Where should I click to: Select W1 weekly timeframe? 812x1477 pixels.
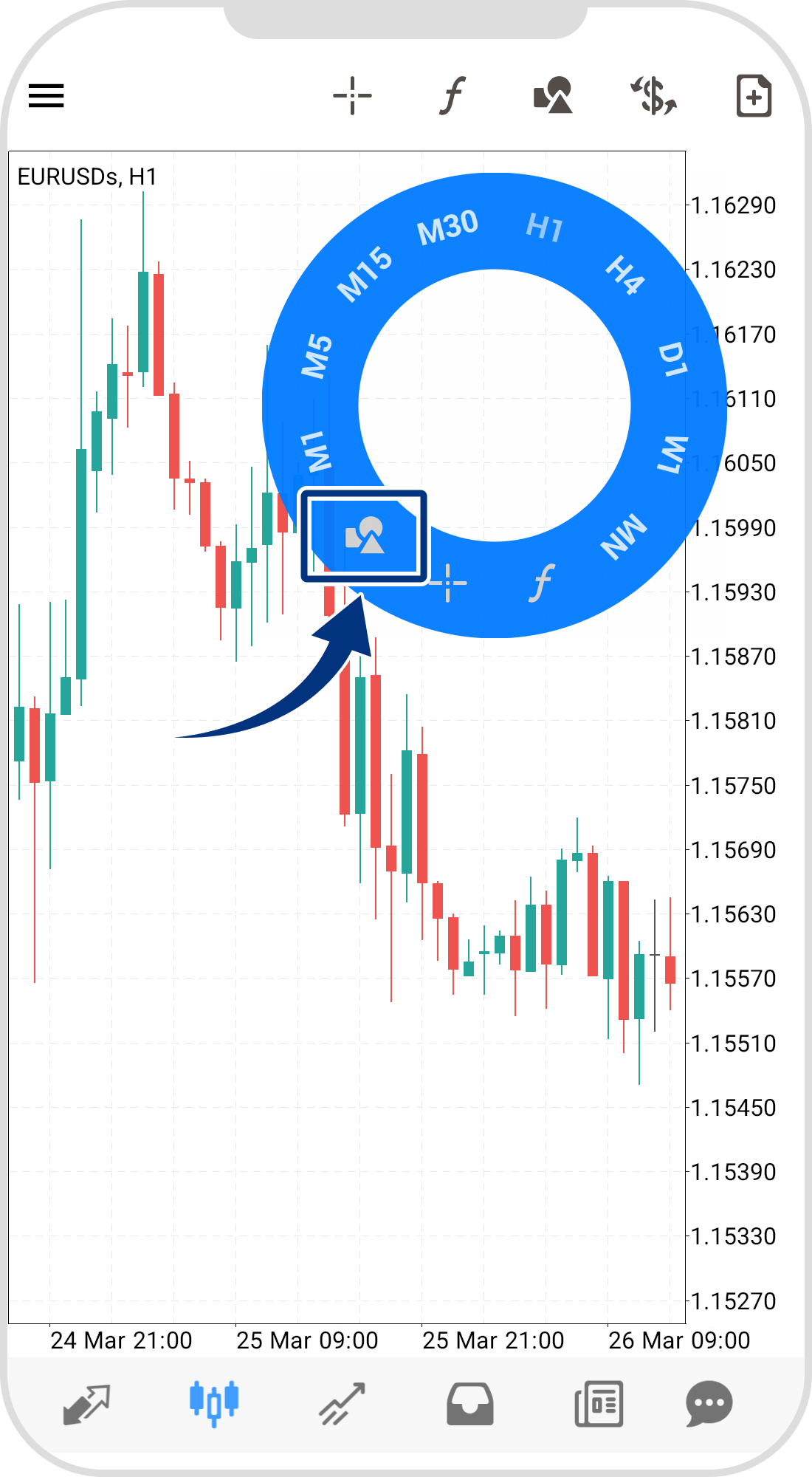coord(672,453)
